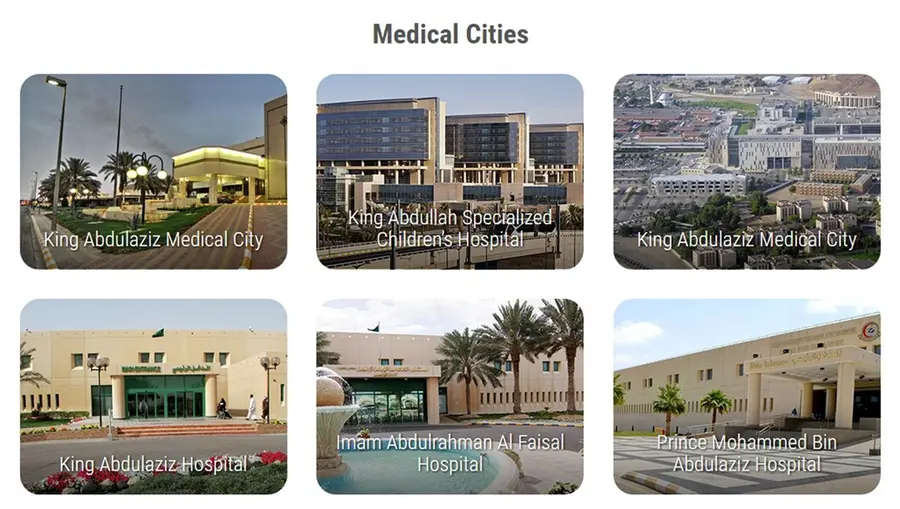Image resolution: width=900 pixels, height=509 pixels.
Task: Open the aerial-view King Abdulaziz Medical City card
Action: [x=747, y=172]
